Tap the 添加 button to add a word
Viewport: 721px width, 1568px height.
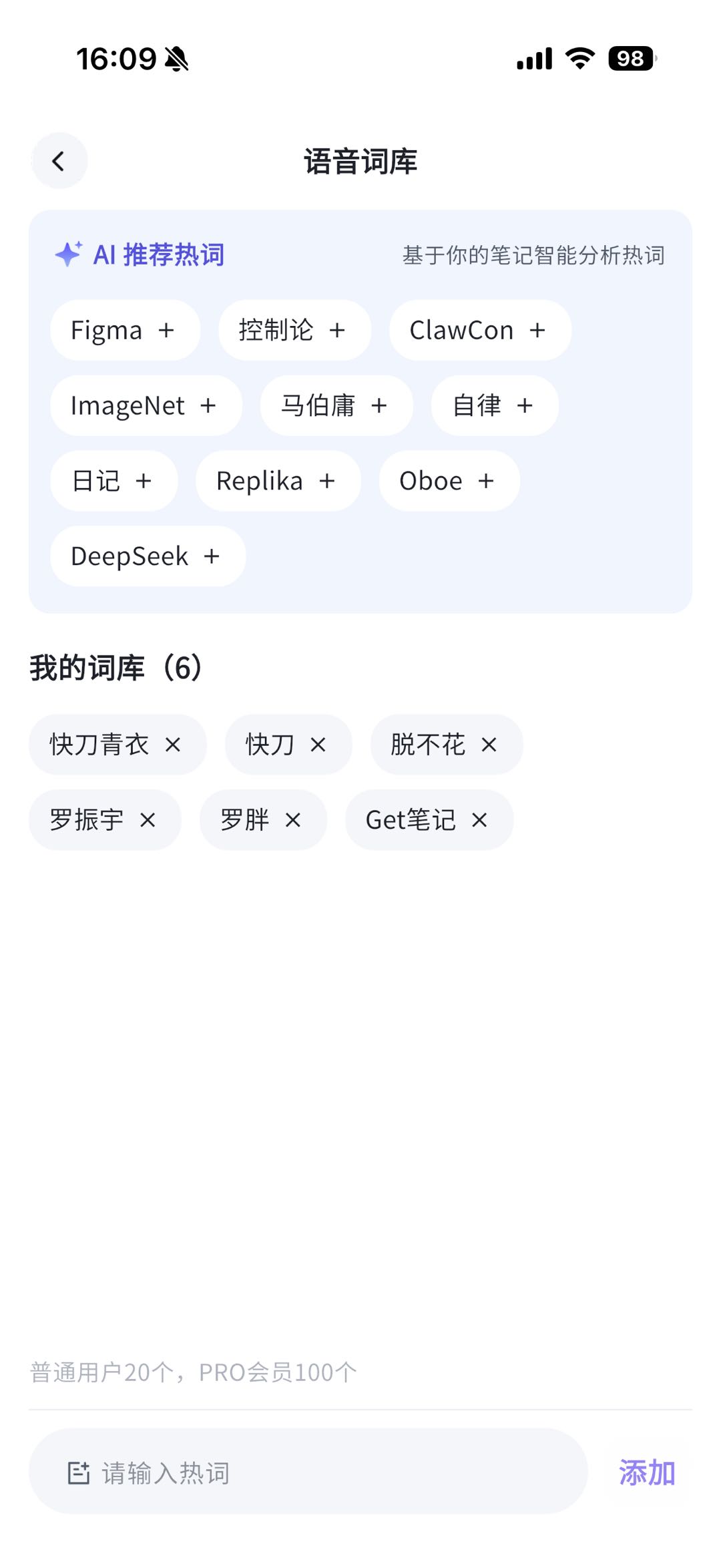pos(647,1473)
